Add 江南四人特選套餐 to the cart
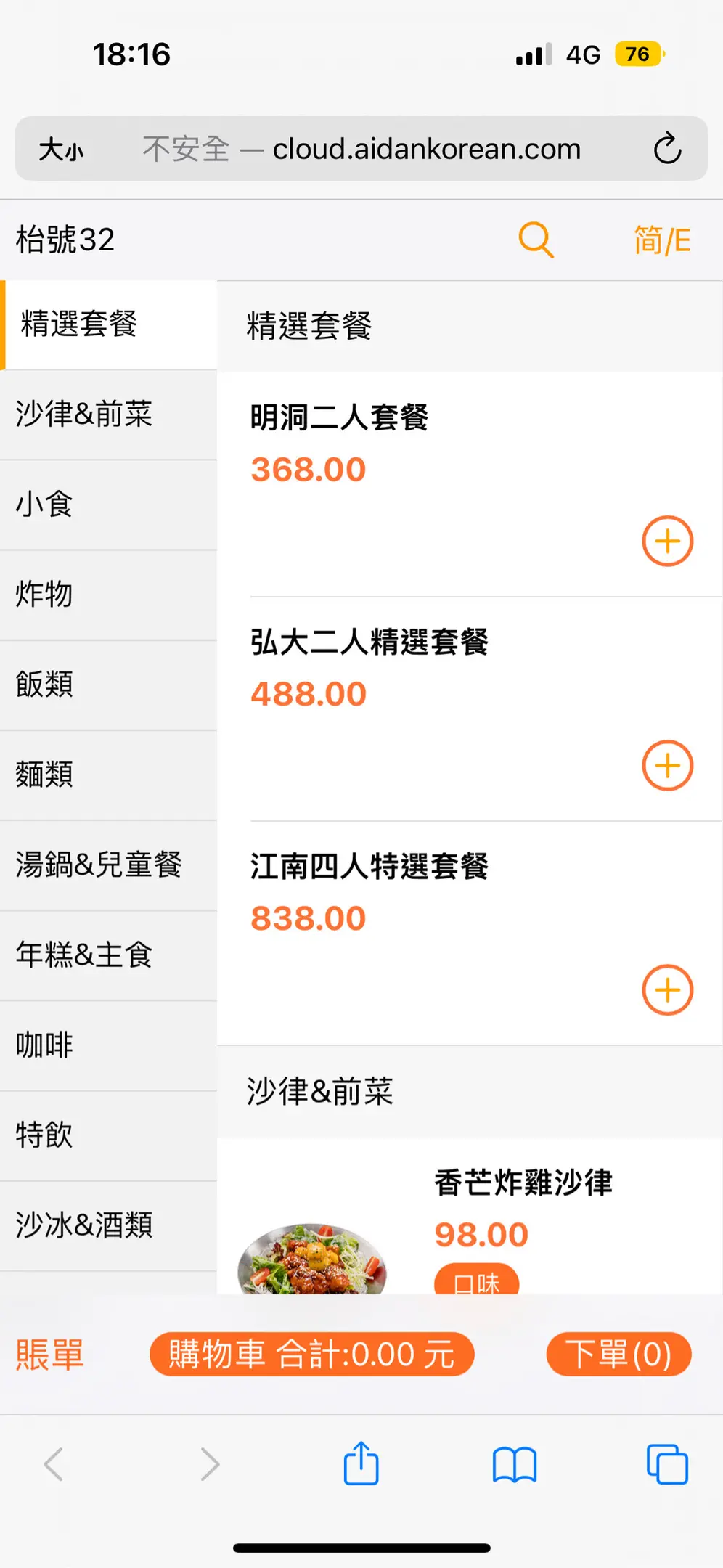This screenshot has height=1568, width=723. (667, 989)
